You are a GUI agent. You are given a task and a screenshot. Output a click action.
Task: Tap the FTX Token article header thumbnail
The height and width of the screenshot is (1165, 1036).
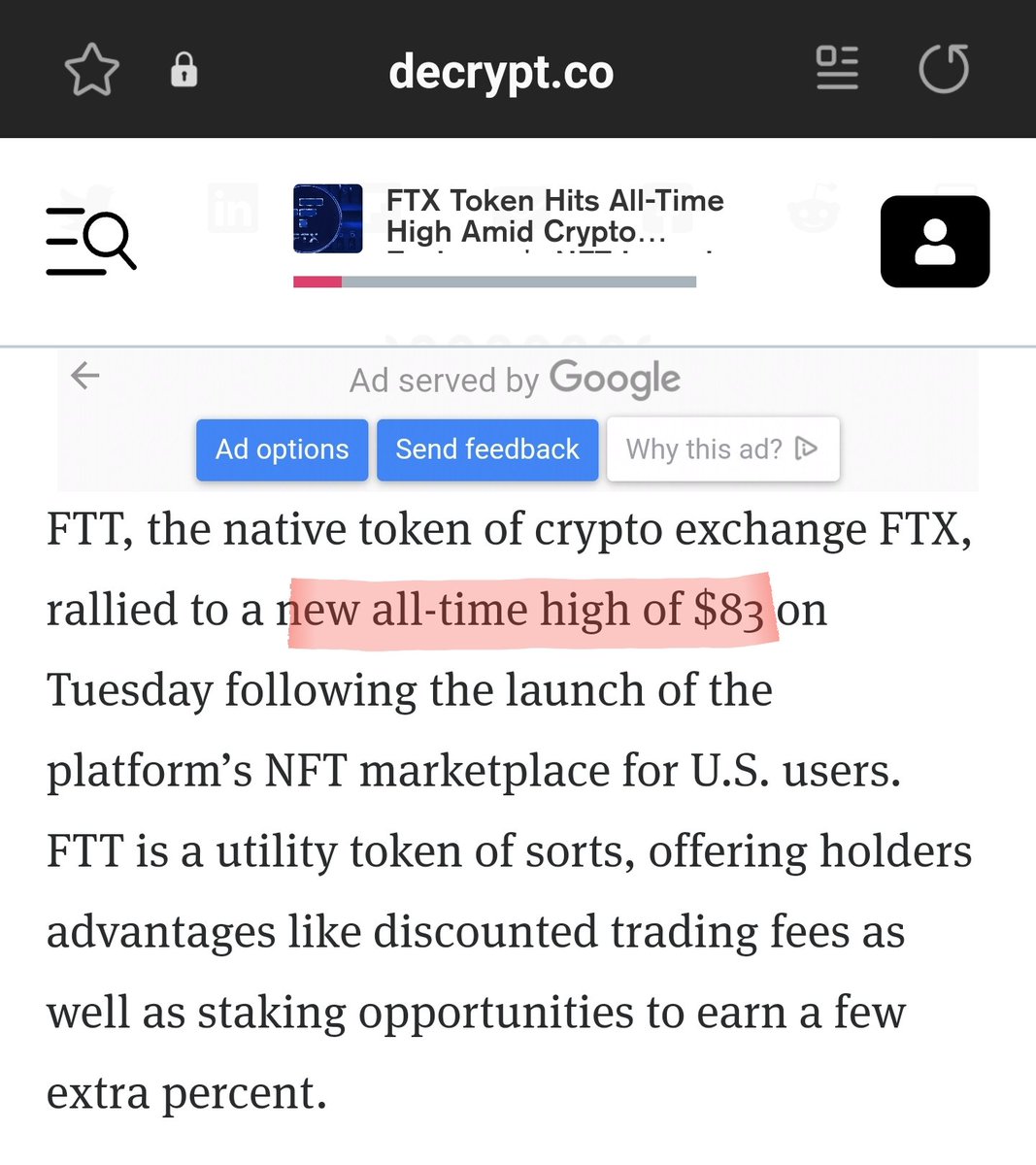(x=328, y=218)
